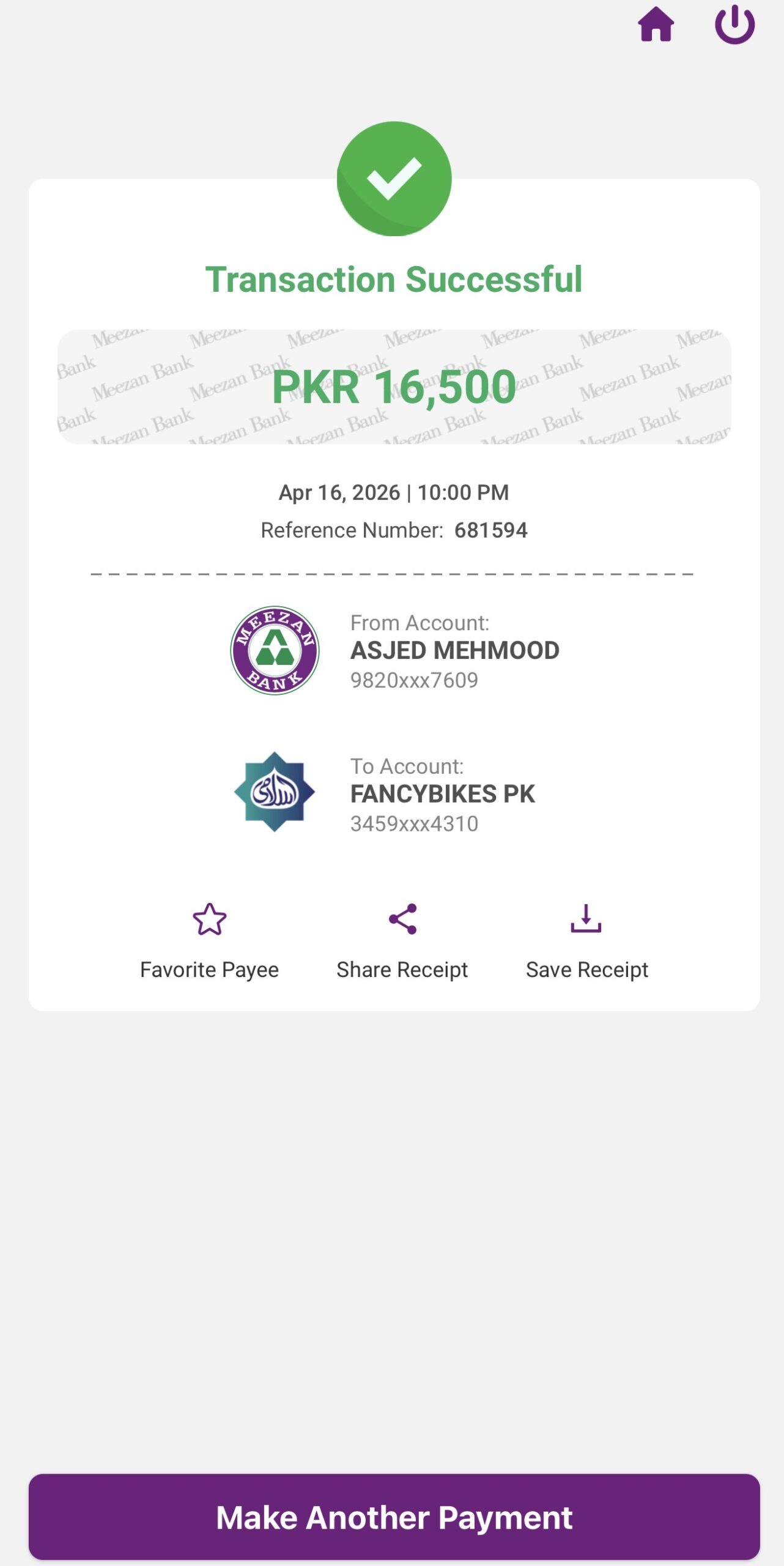Log out using the power icon
This screenshot has height=1566, width=784.
click(734, 25)
